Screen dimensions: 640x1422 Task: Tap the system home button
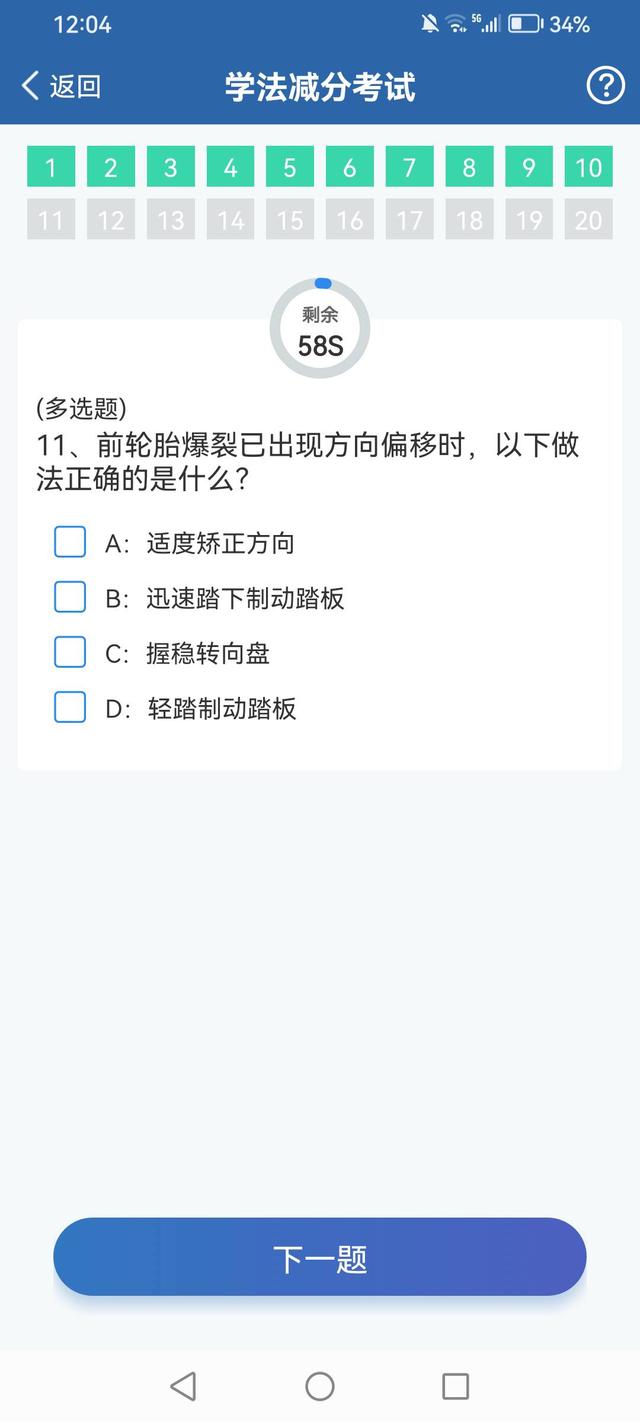320,1386
